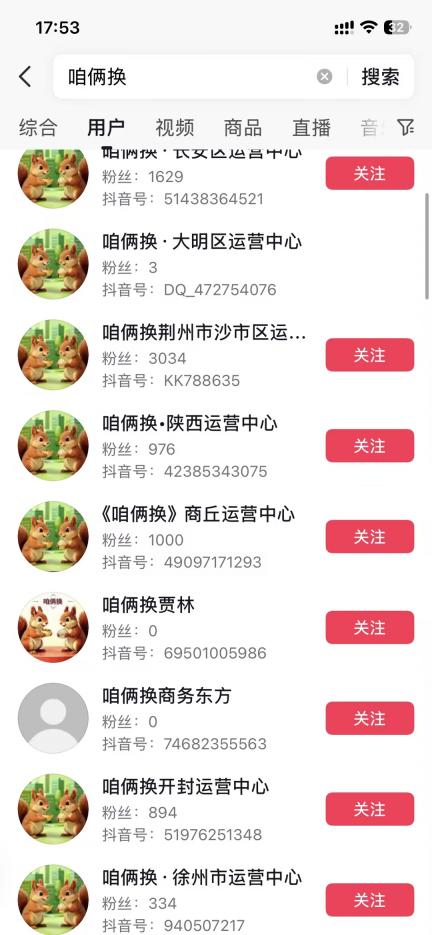Follow 咱俩换荆州市沙市区 account
The image size is (432, 935).
[x=369, y=355]
